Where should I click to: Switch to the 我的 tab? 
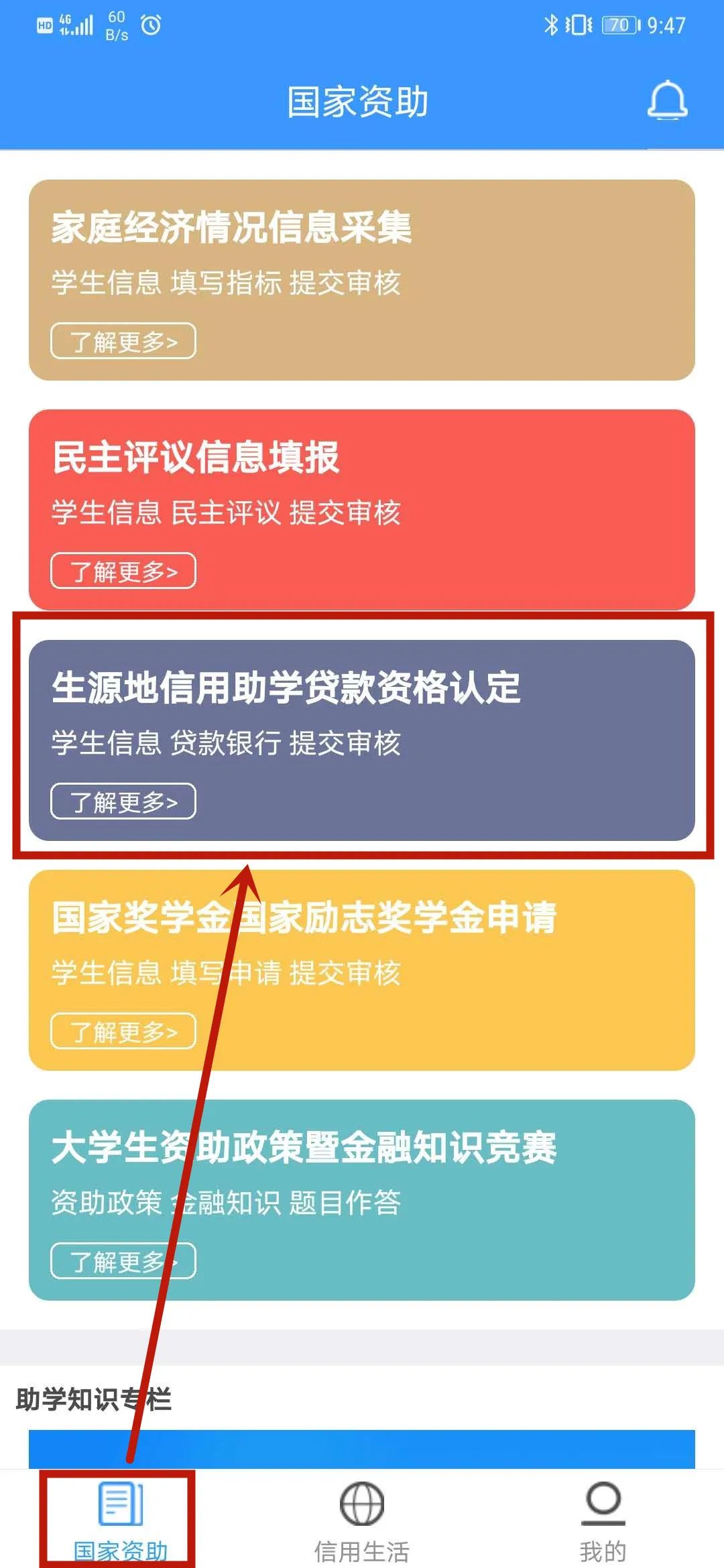point(602,1518)
